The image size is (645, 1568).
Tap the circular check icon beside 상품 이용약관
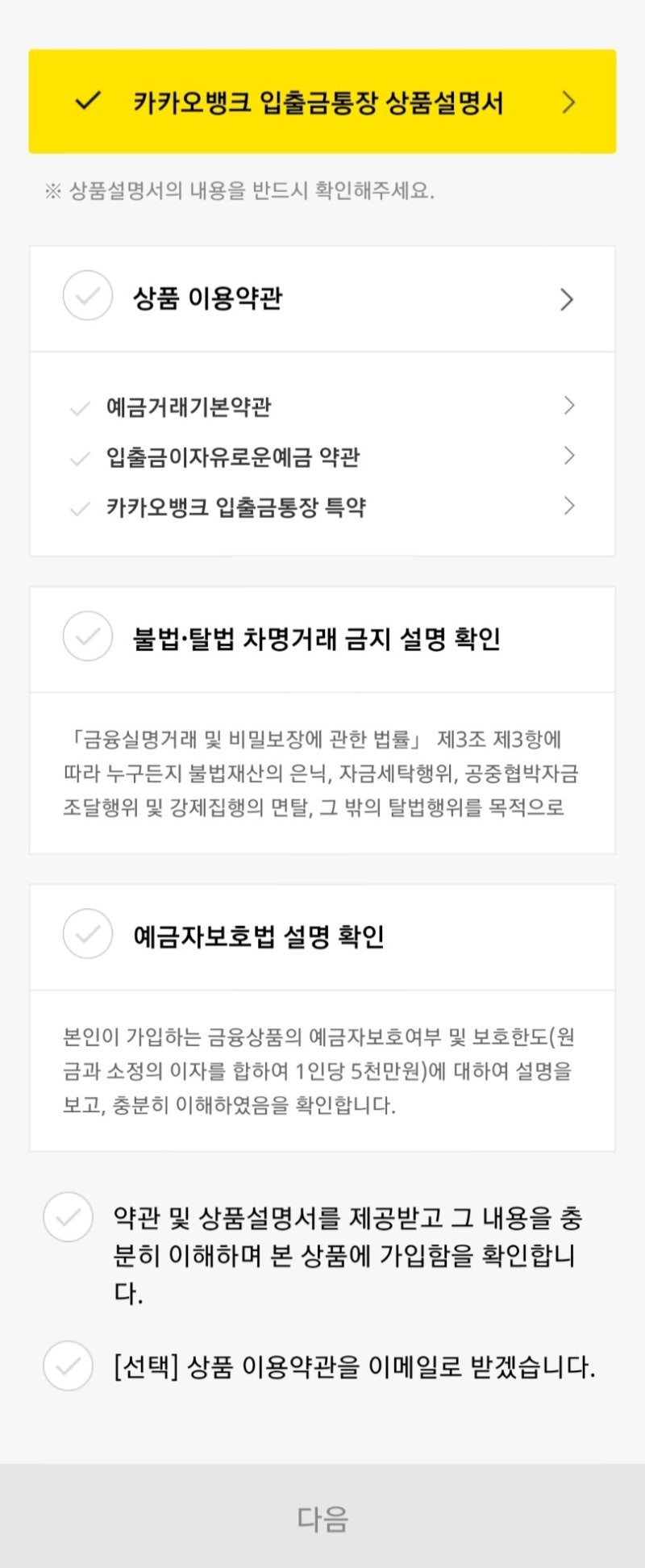pos(88,296)
